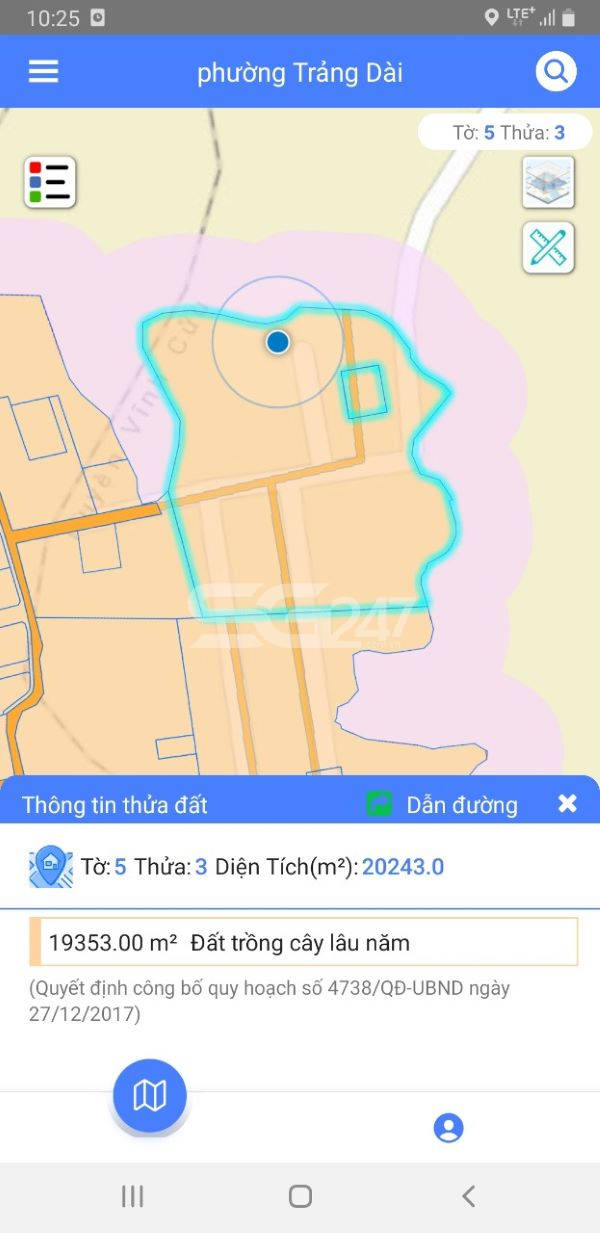Activate the ruler measurement tool
The width and height of the screenshot is (600, 1233).
tap(548, 247)
